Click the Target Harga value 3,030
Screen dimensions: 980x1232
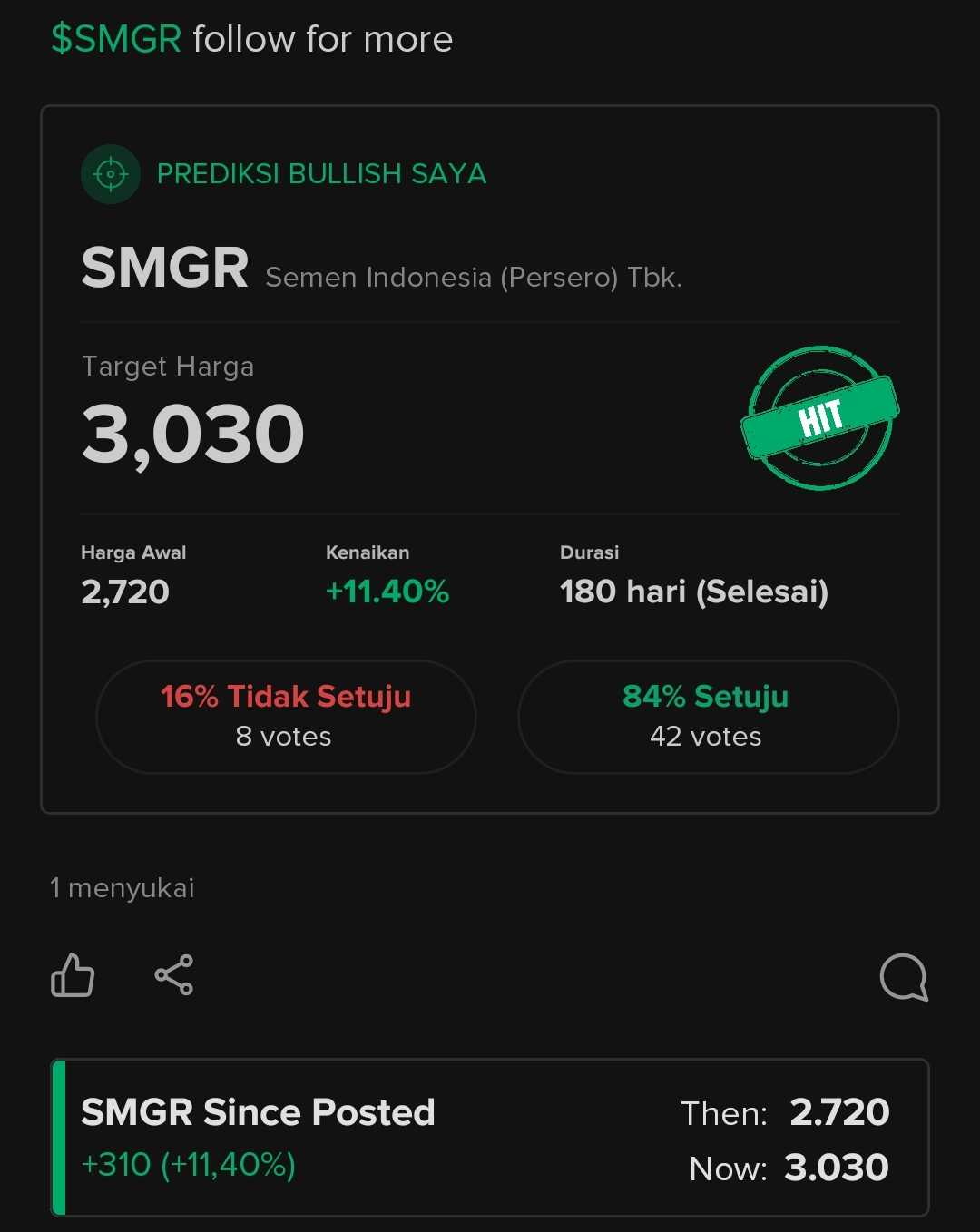pos(192,433)
